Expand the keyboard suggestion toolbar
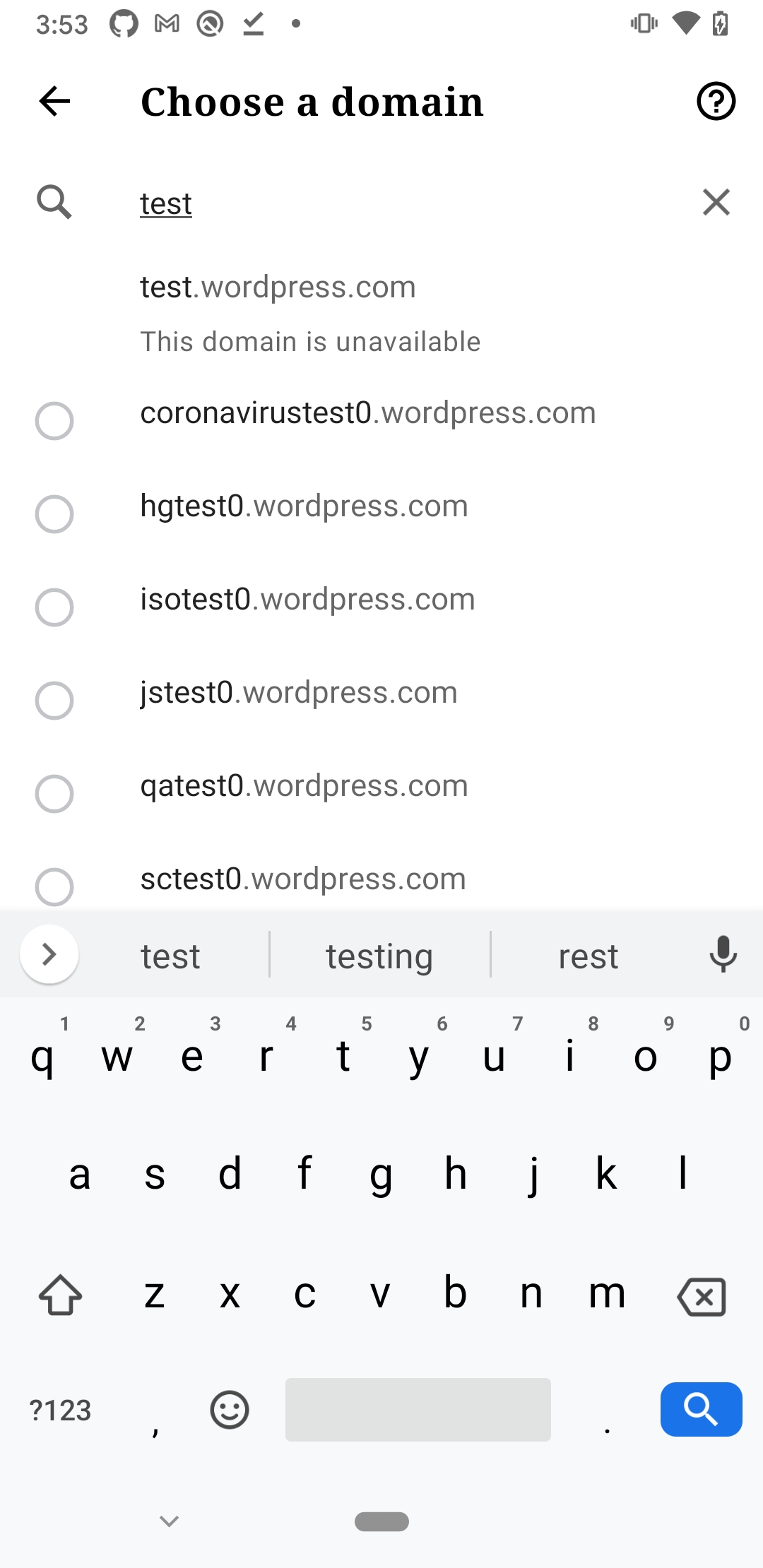 (49, 954)
